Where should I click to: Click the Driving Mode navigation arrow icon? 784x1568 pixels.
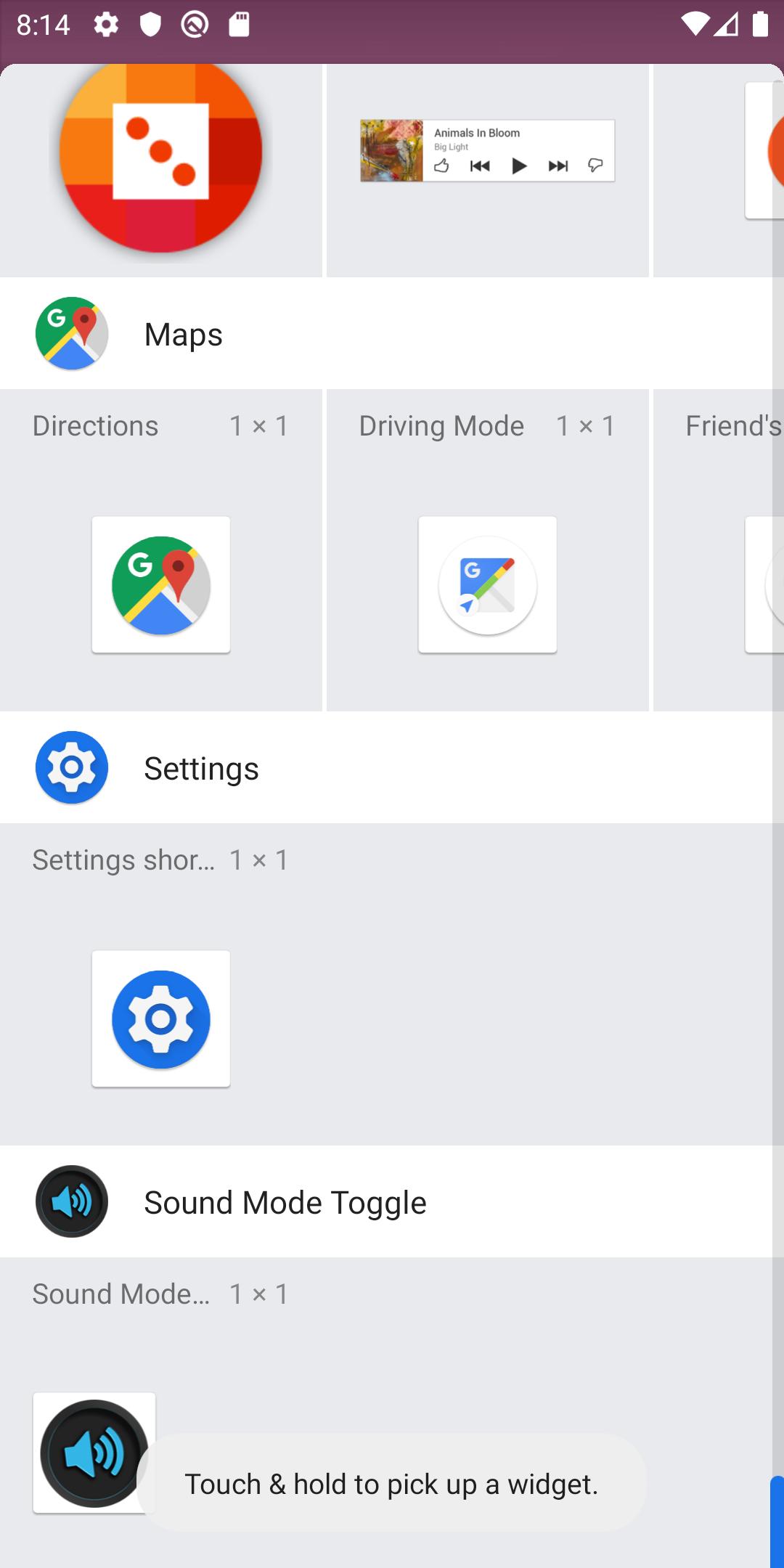[x=487, y=584]
